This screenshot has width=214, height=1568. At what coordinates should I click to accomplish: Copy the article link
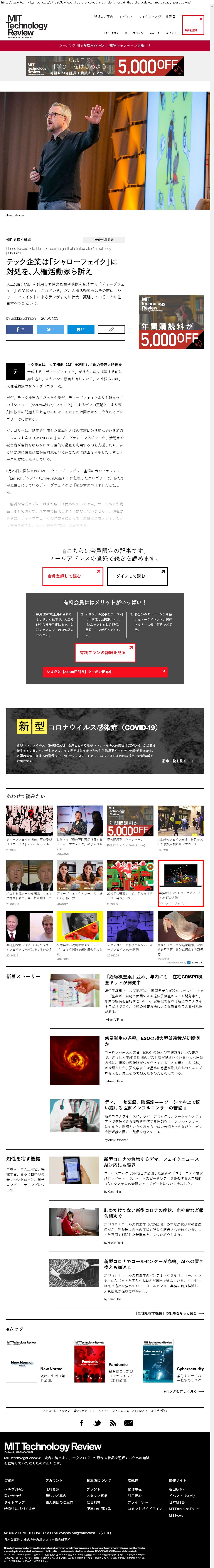click(112, 329)
